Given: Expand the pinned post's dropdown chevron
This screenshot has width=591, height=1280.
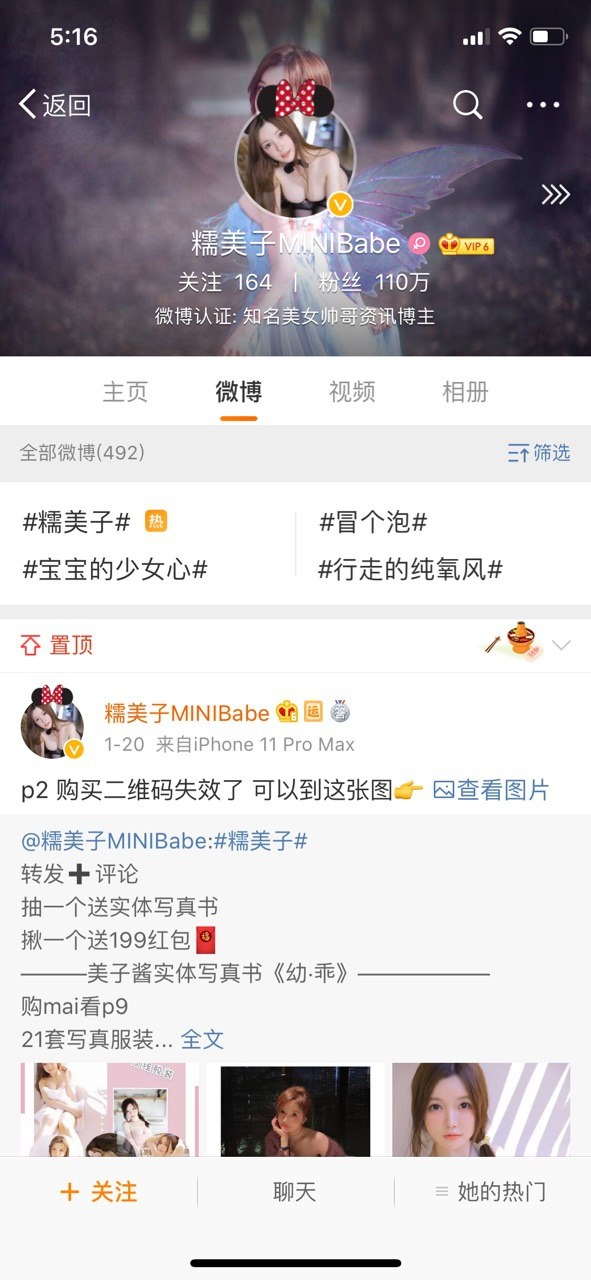Looking at the screenshot, I should pyautogui.click(x=561, y=645).
